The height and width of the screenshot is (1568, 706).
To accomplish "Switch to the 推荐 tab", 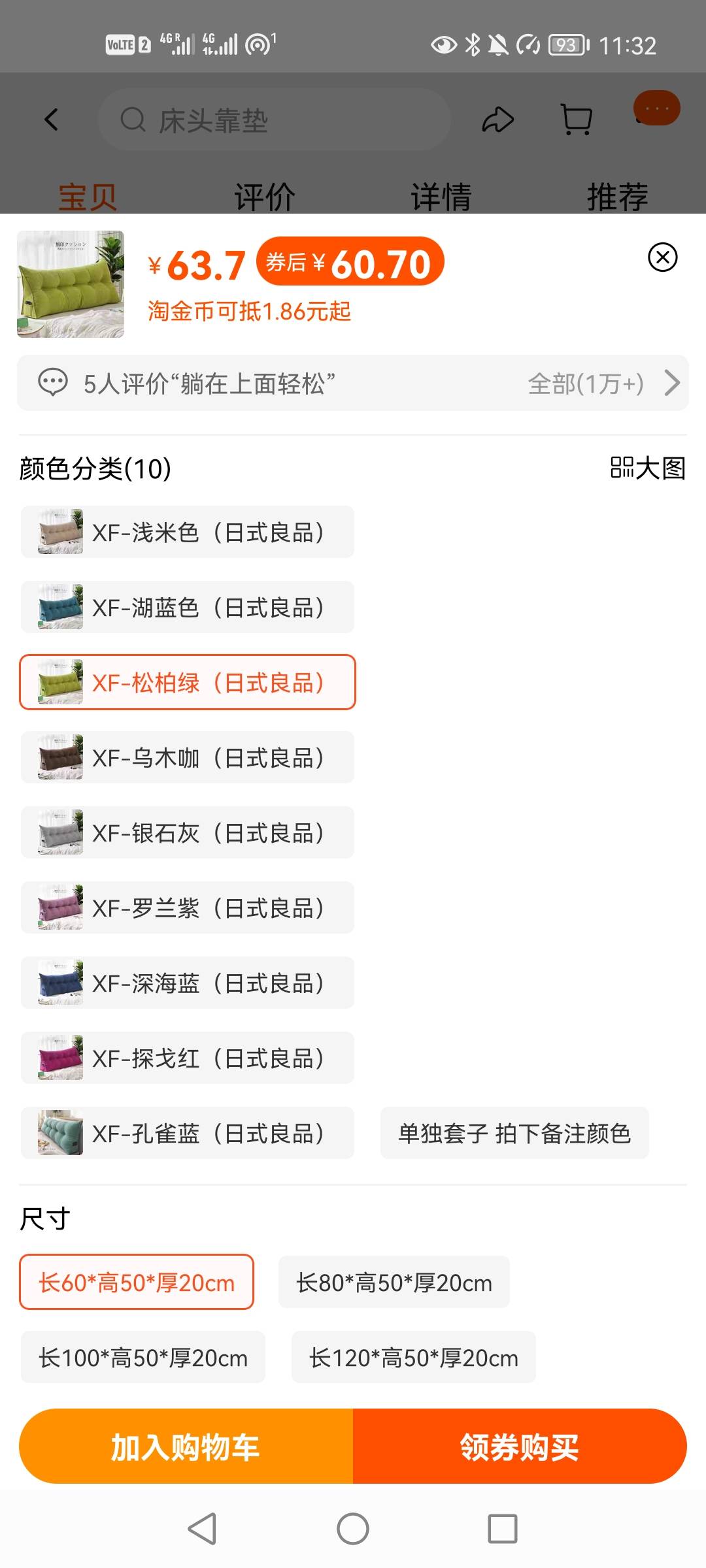I will click(x=617, y=194).
